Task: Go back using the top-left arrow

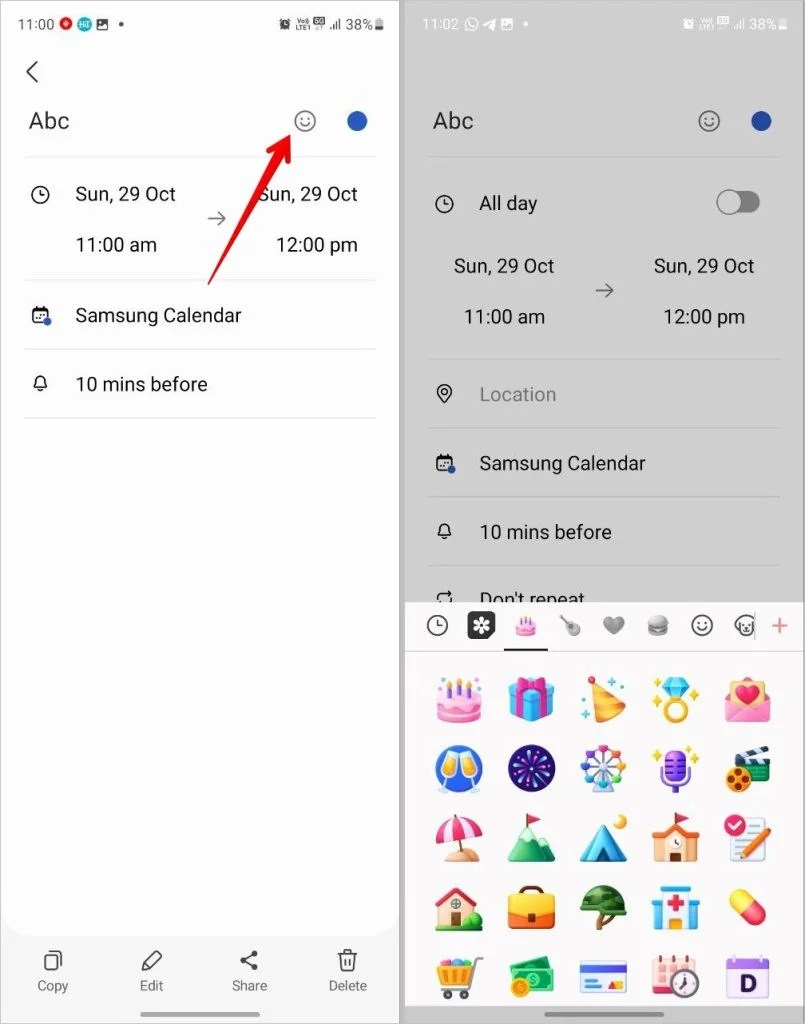Action: point(32,72)
